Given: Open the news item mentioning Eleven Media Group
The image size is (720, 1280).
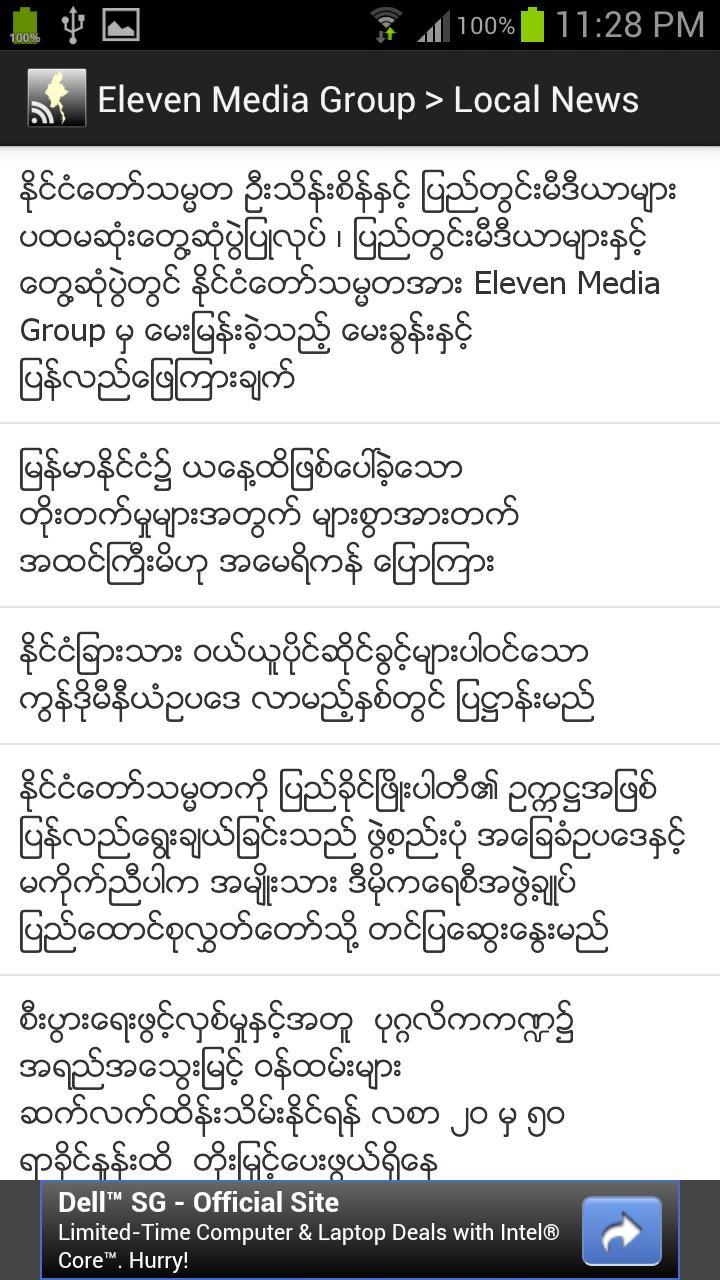Looking at the screenshot, I should click(x=340, y=284).
